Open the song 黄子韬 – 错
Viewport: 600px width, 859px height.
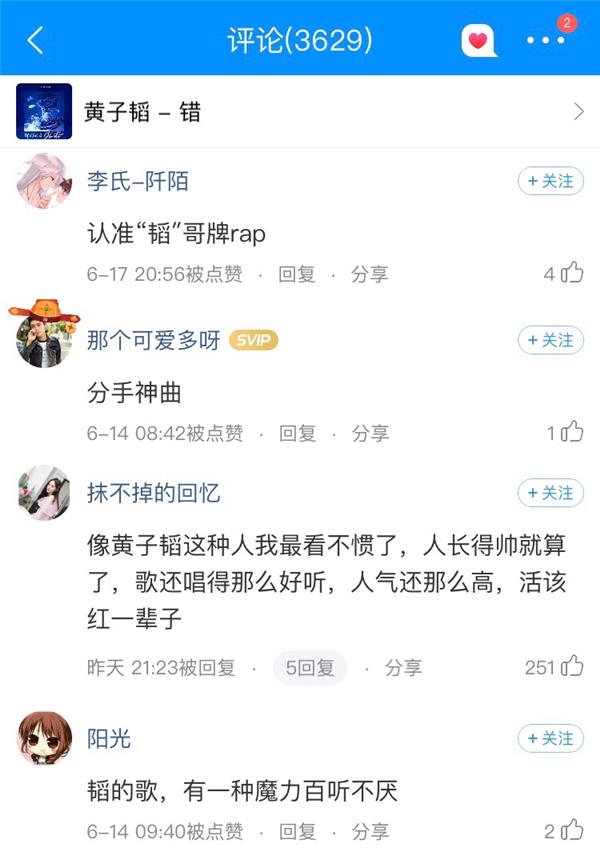300,111
